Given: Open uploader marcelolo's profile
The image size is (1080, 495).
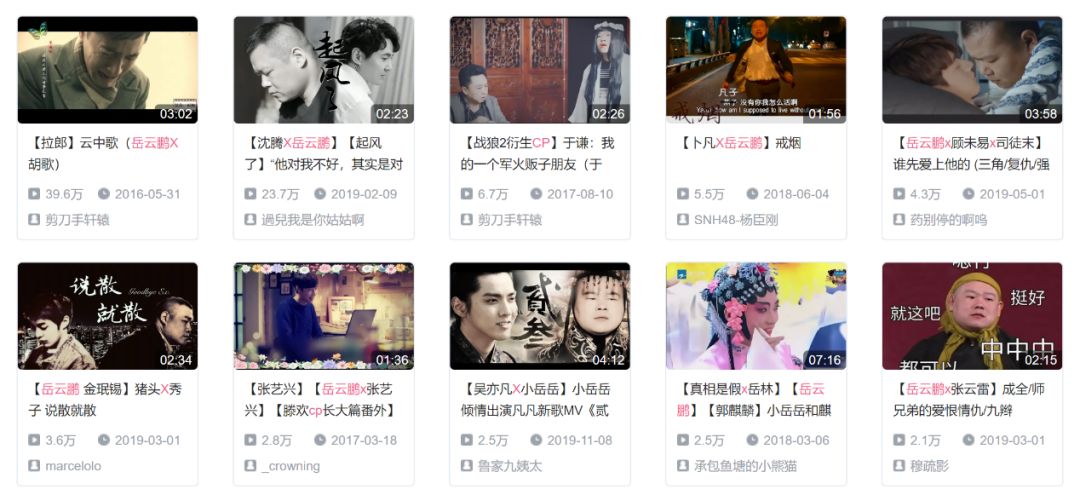Looking at the screenshot, I should (73, 466).
